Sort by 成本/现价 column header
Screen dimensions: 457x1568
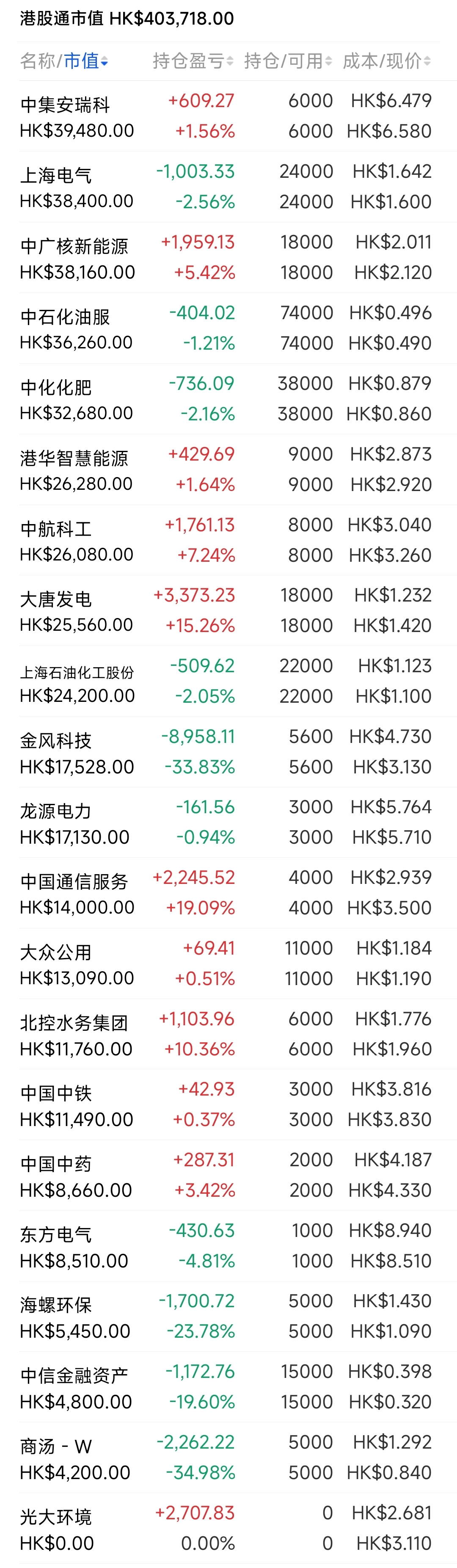[387, 61]
